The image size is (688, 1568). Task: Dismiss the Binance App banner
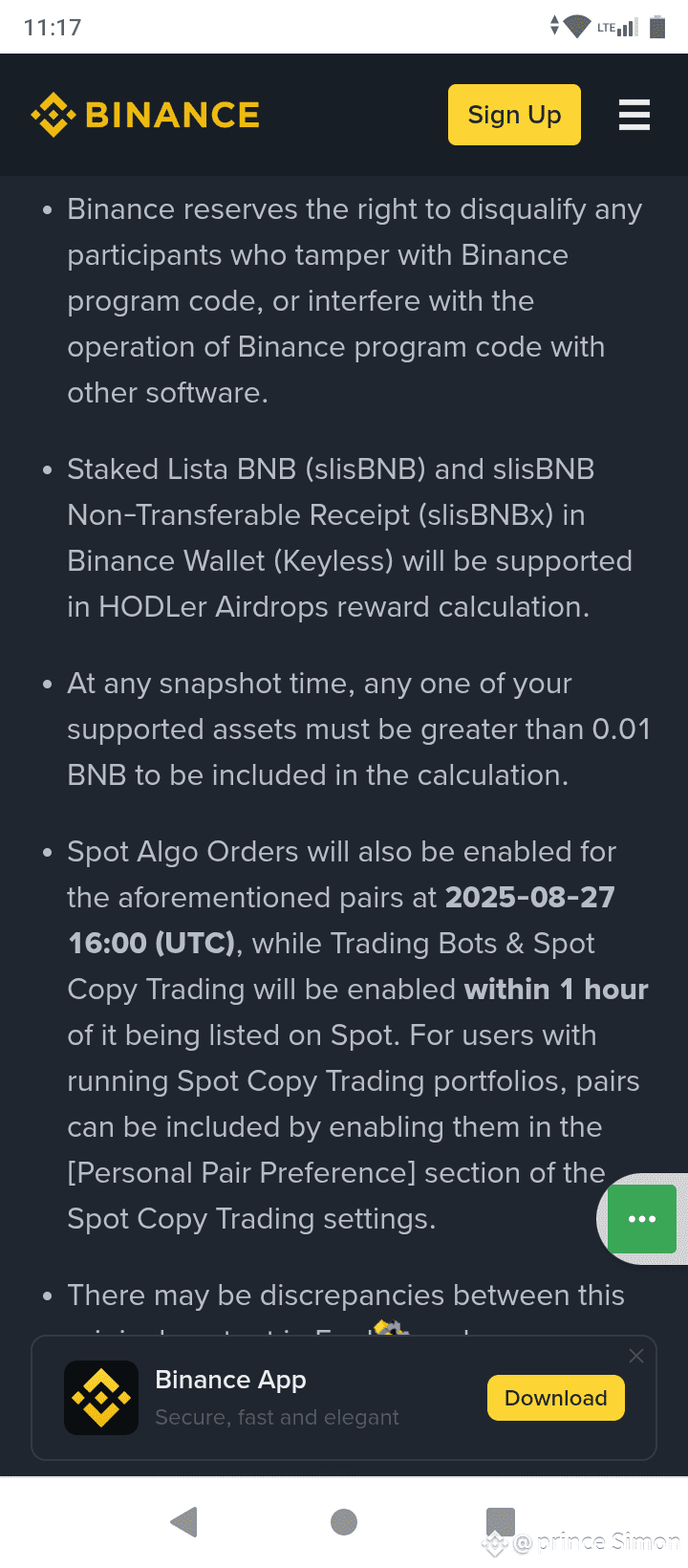636,1356
